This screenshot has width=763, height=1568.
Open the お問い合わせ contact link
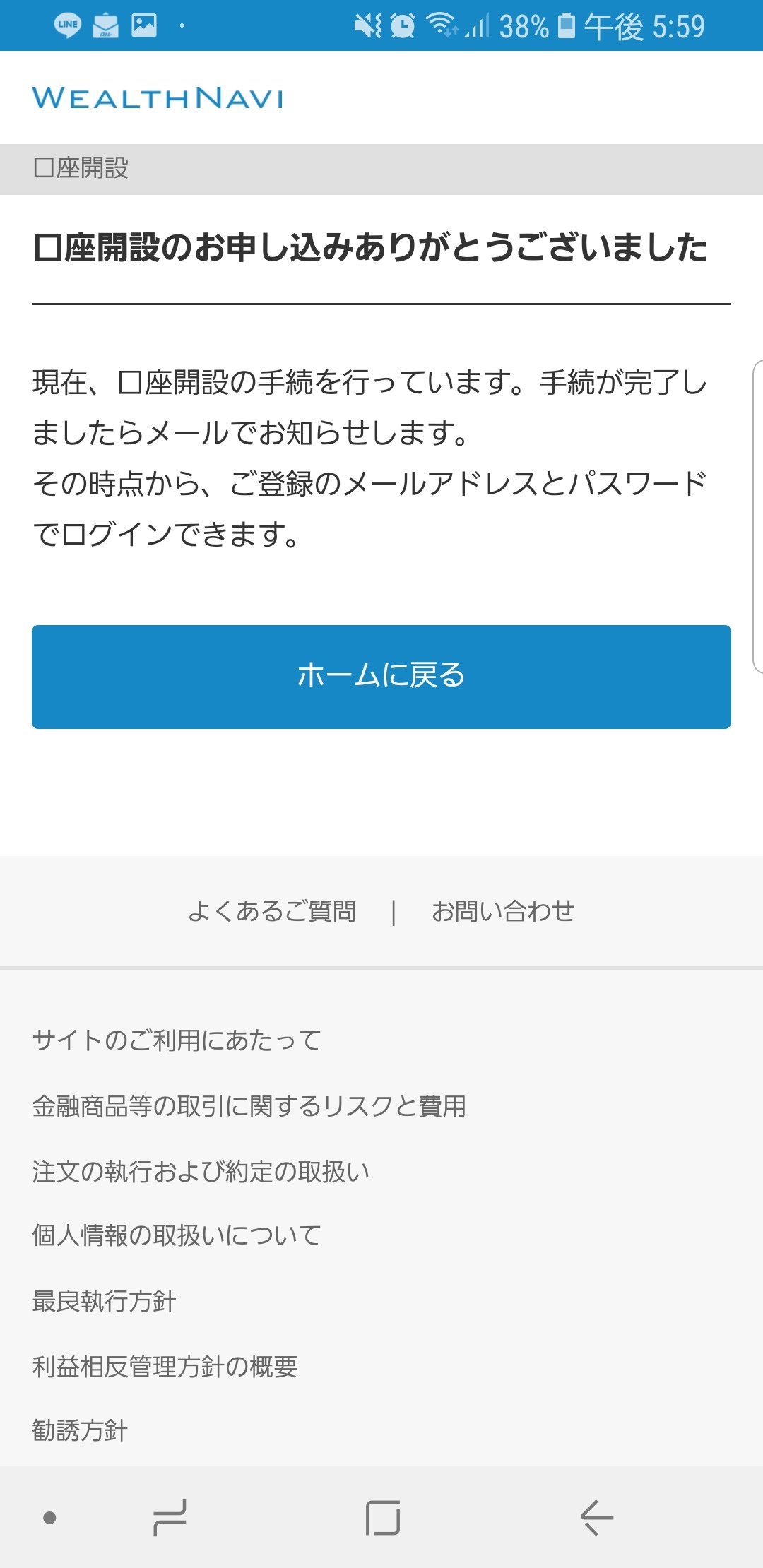pyautogui.click(x=502, y=911)
